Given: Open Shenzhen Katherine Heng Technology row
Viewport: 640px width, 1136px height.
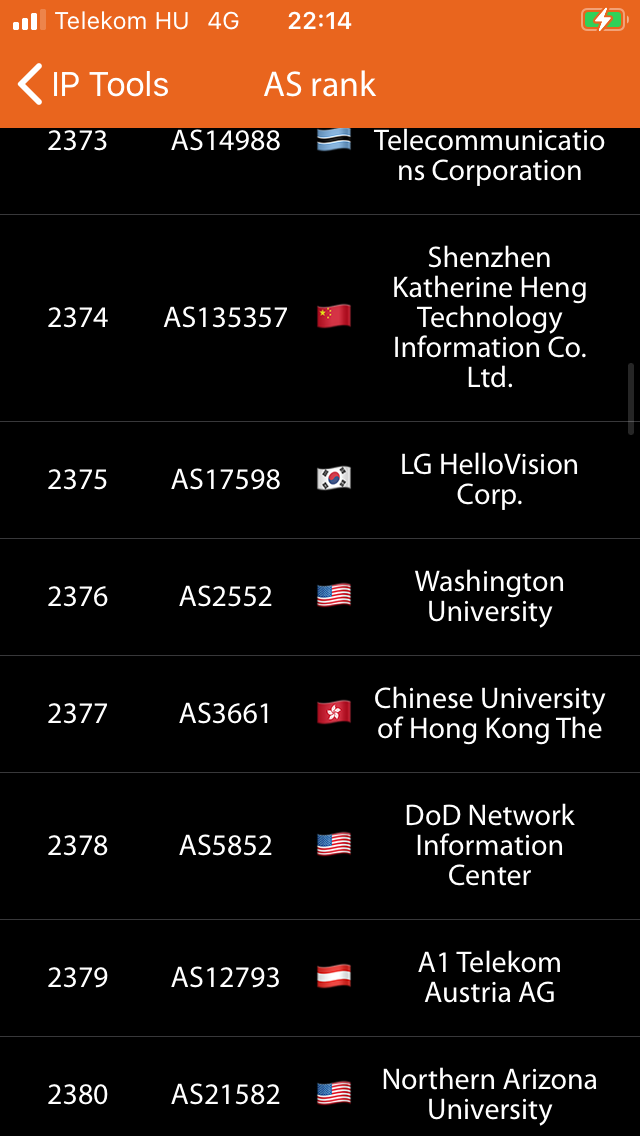Looking at the screenshot, I should (320, 318).
